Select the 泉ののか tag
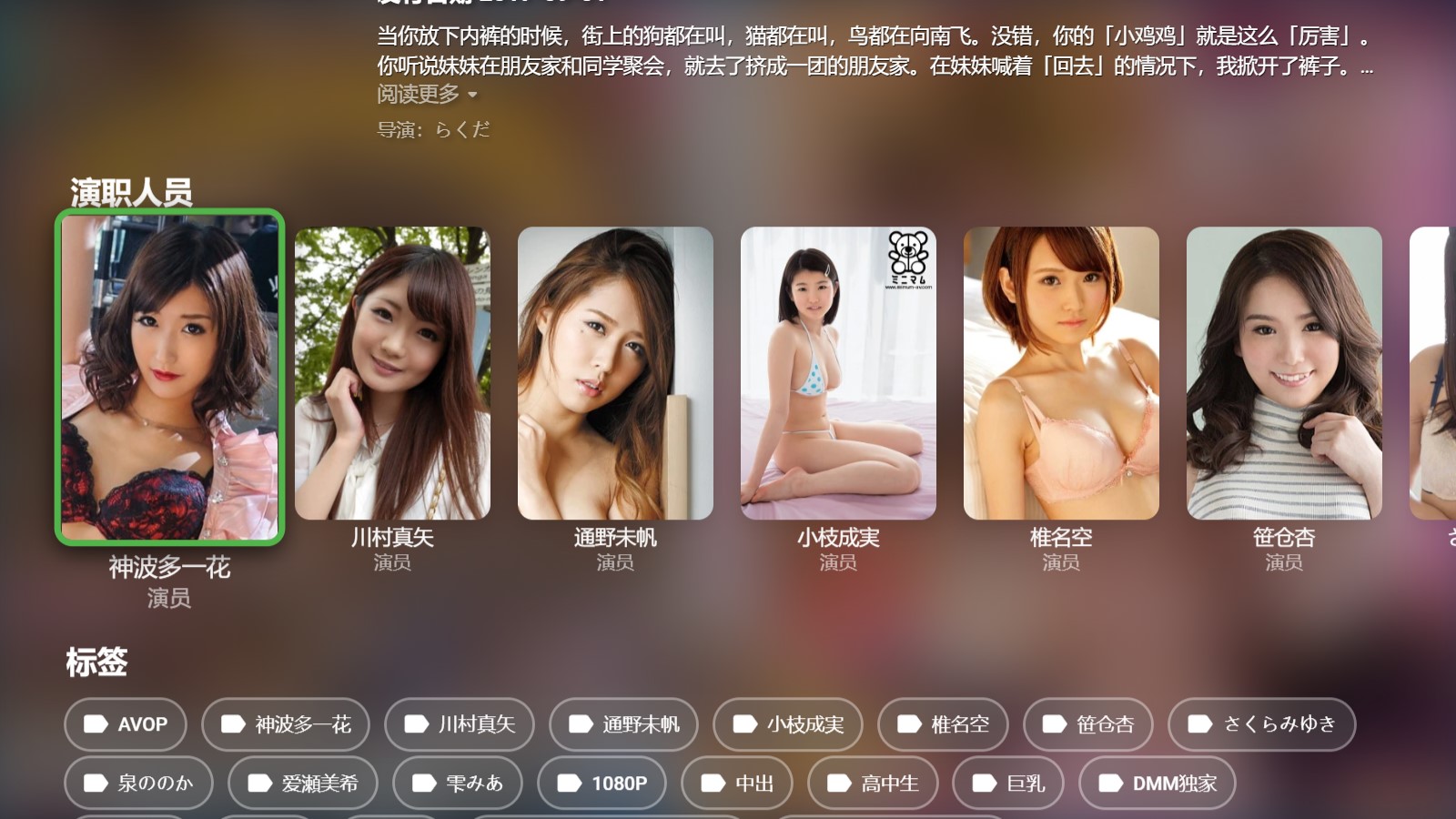 coord(138,783)
